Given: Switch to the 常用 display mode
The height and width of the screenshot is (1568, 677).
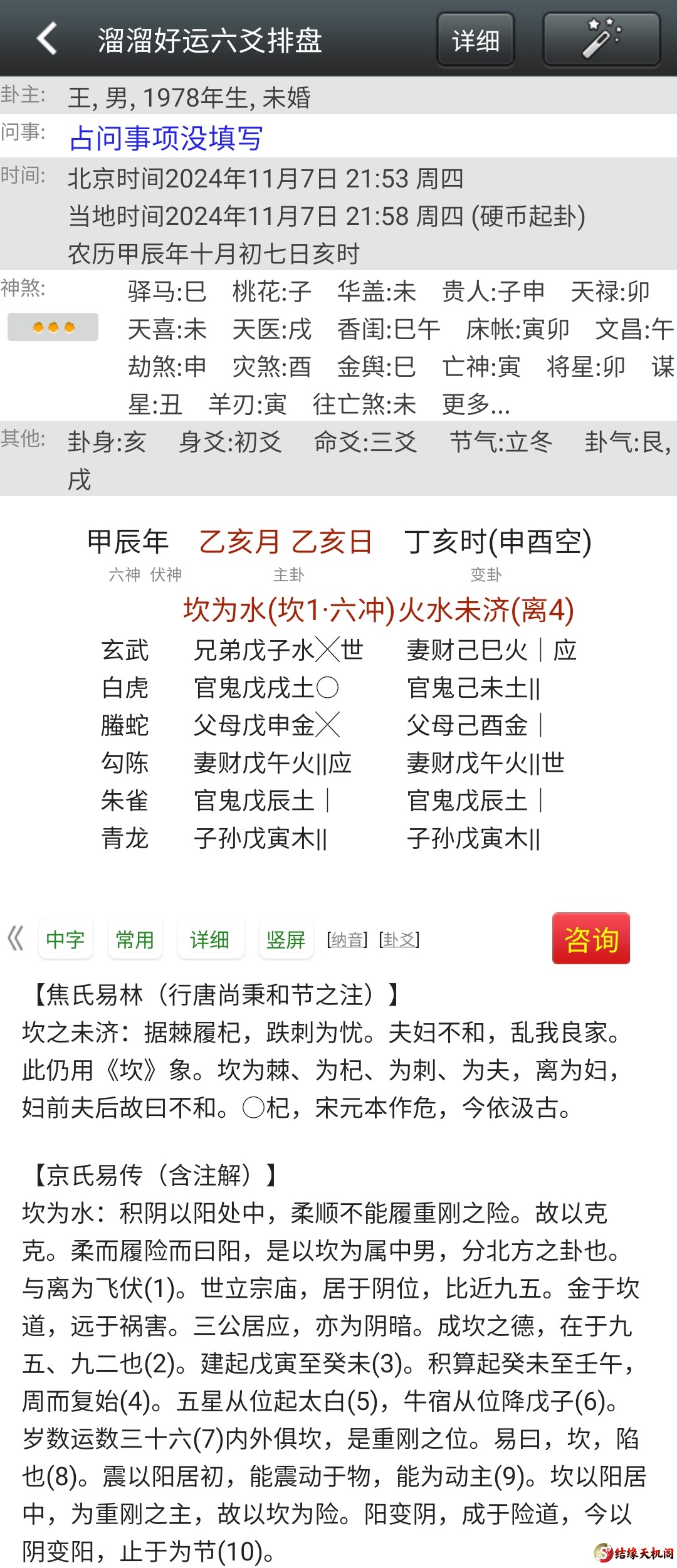Looking at the screenshot, I should [x=135, y=939].
